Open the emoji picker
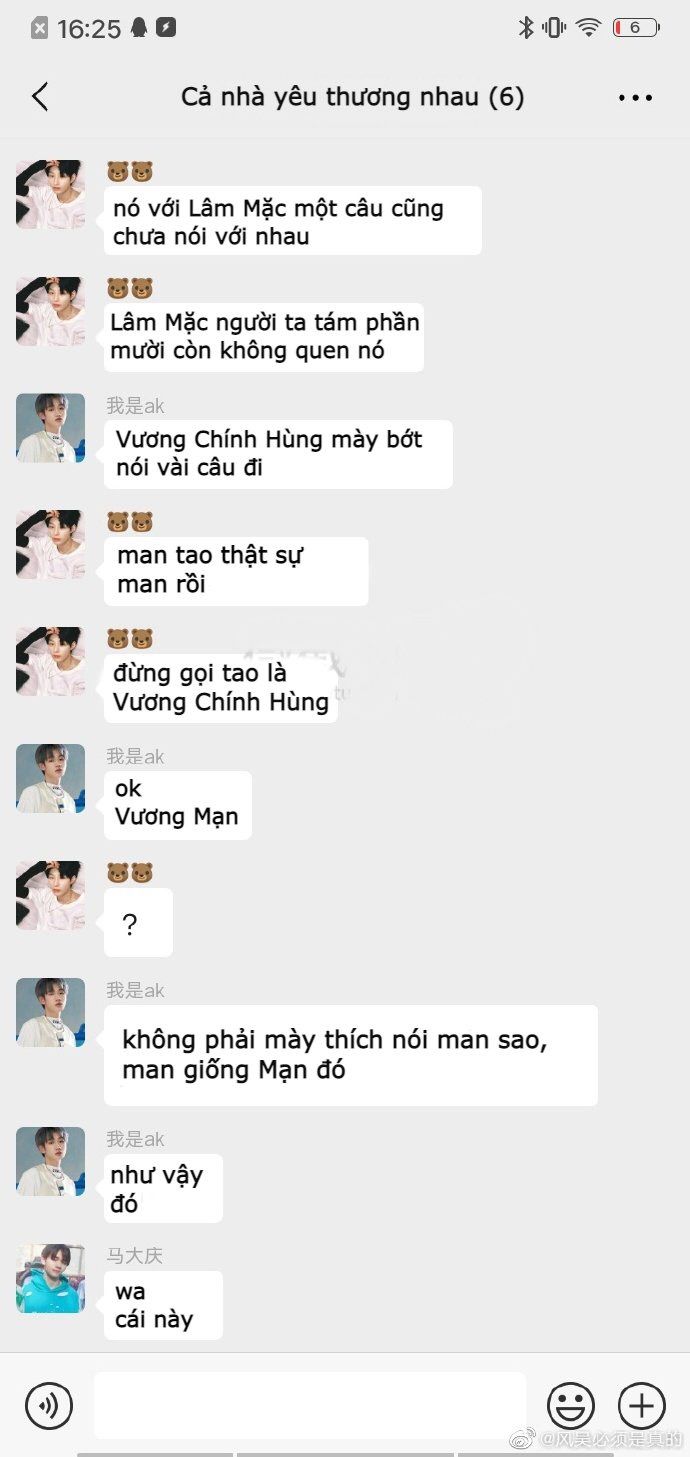Image resolution: width=690 pixels, height=1457 pixels. (x=571, y=1405)
